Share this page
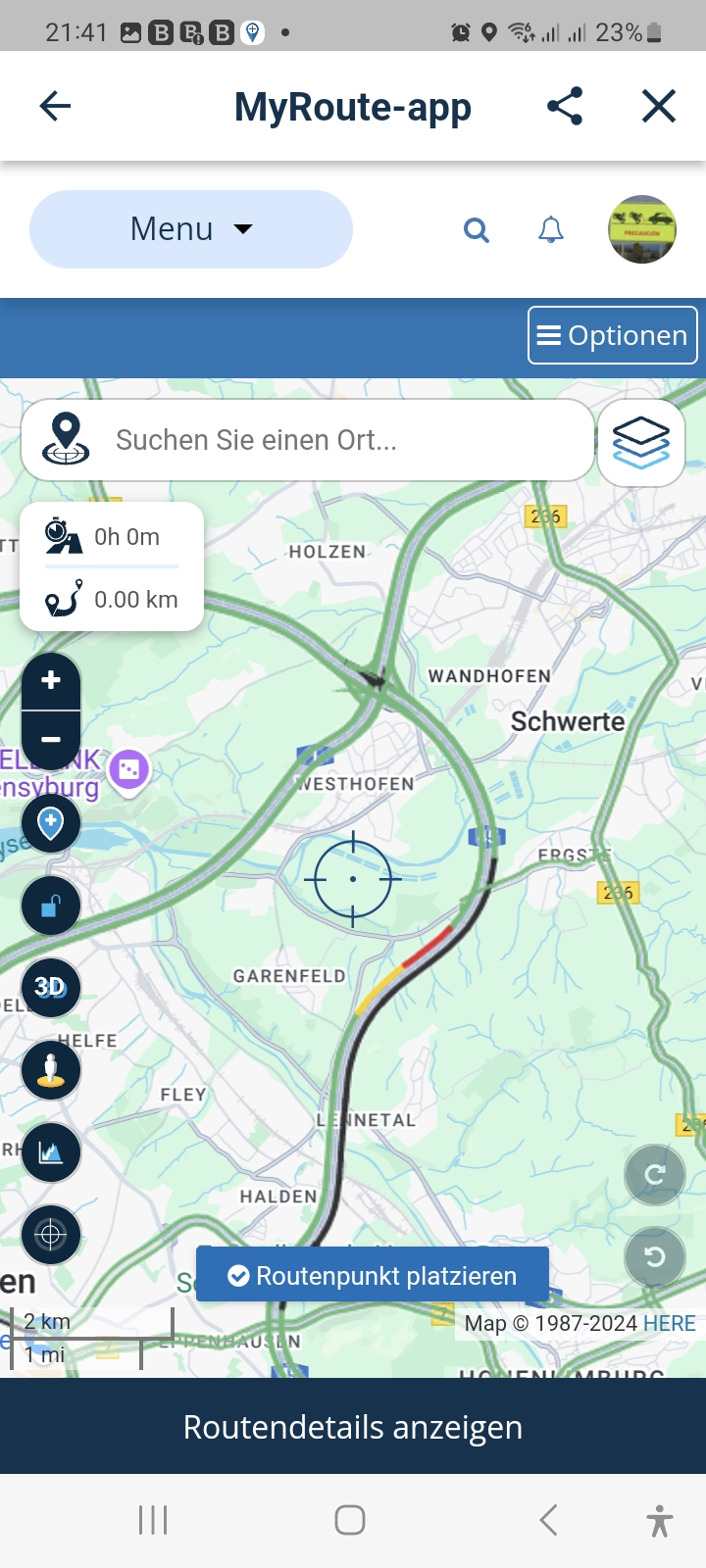The width and height of the screenshot is (706, 1568). [x=565, y=106]
